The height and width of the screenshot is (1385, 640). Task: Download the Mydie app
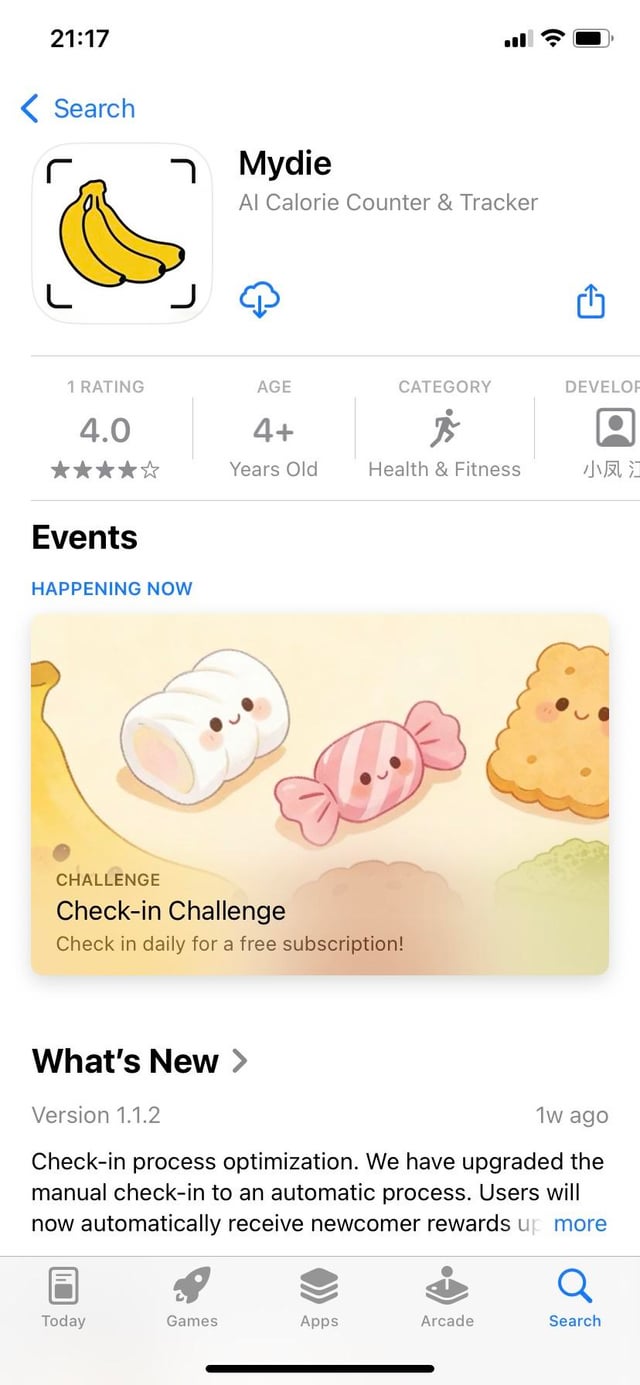[259, 299]
